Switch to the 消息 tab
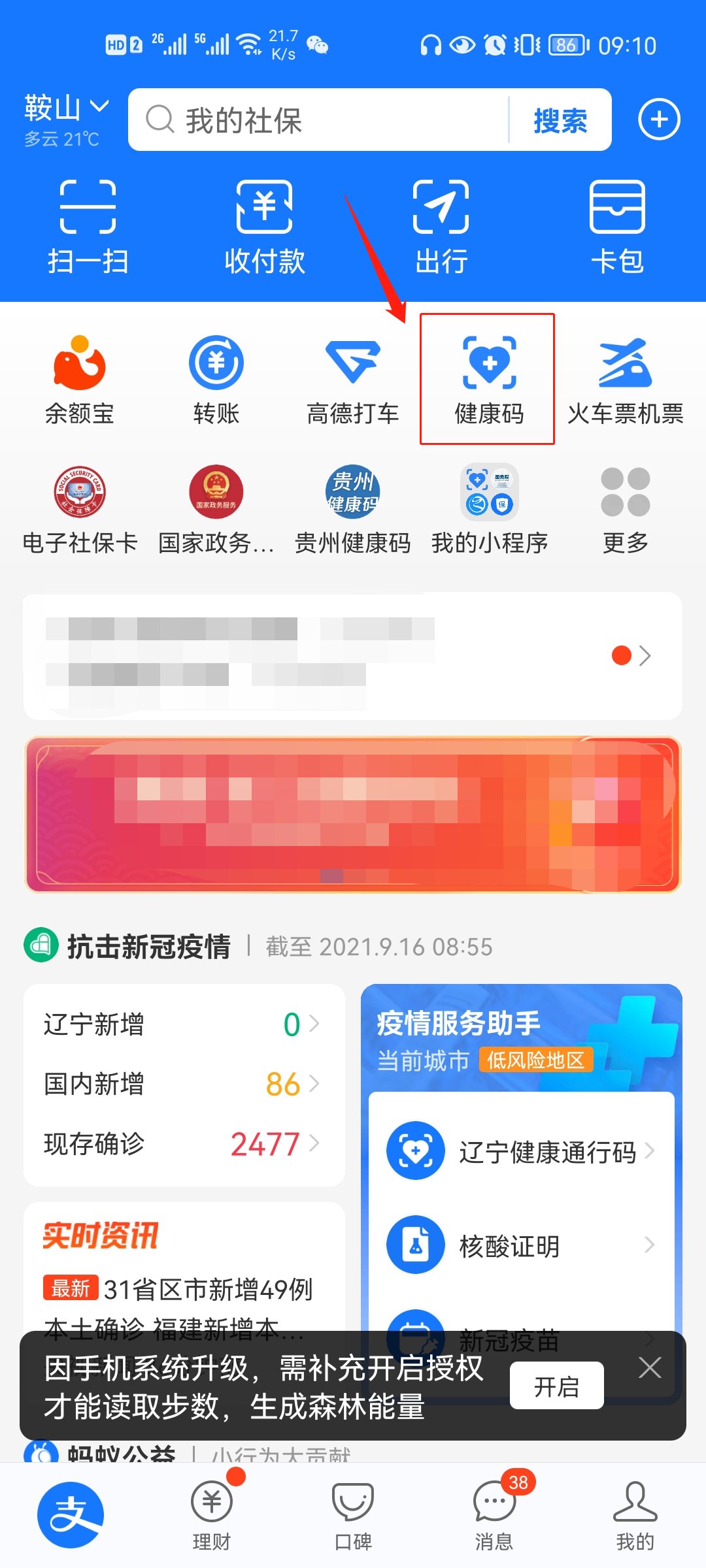This screenshot has width=706, height=1568. click(494, 1516)
